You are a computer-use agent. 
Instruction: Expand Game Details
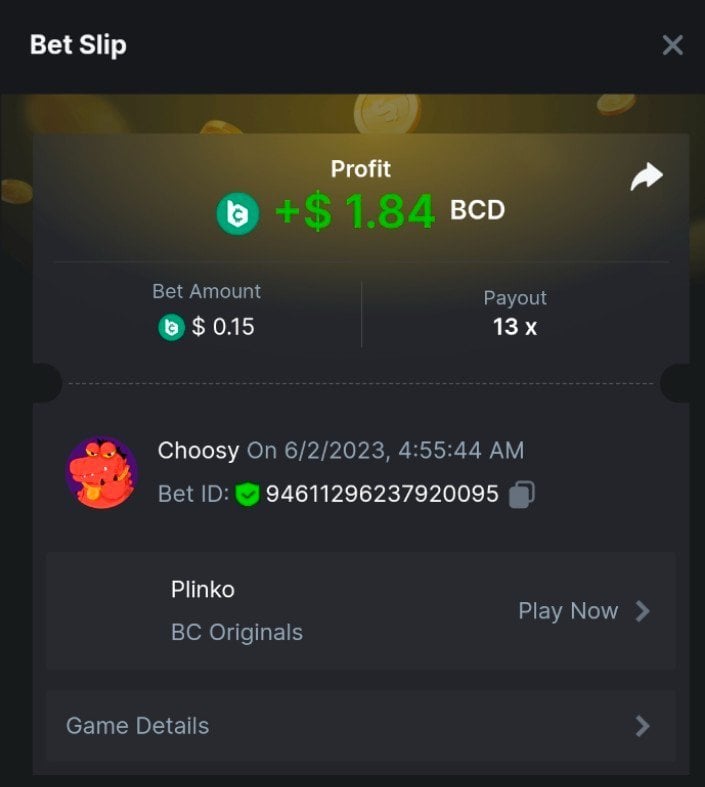pyautogui.click(x=360, y=726)
